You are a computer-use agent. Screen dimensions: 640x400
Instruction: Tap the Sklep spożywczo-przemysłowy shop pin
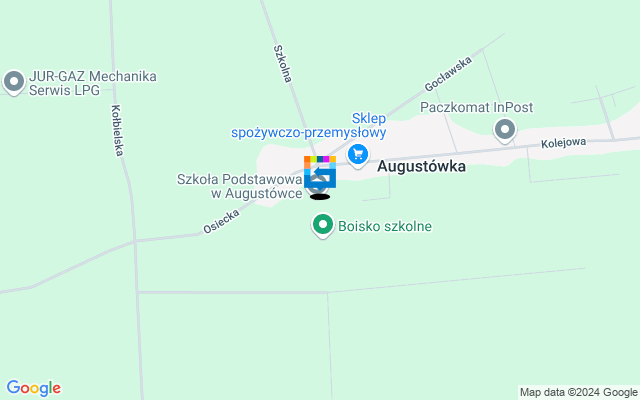358,155
